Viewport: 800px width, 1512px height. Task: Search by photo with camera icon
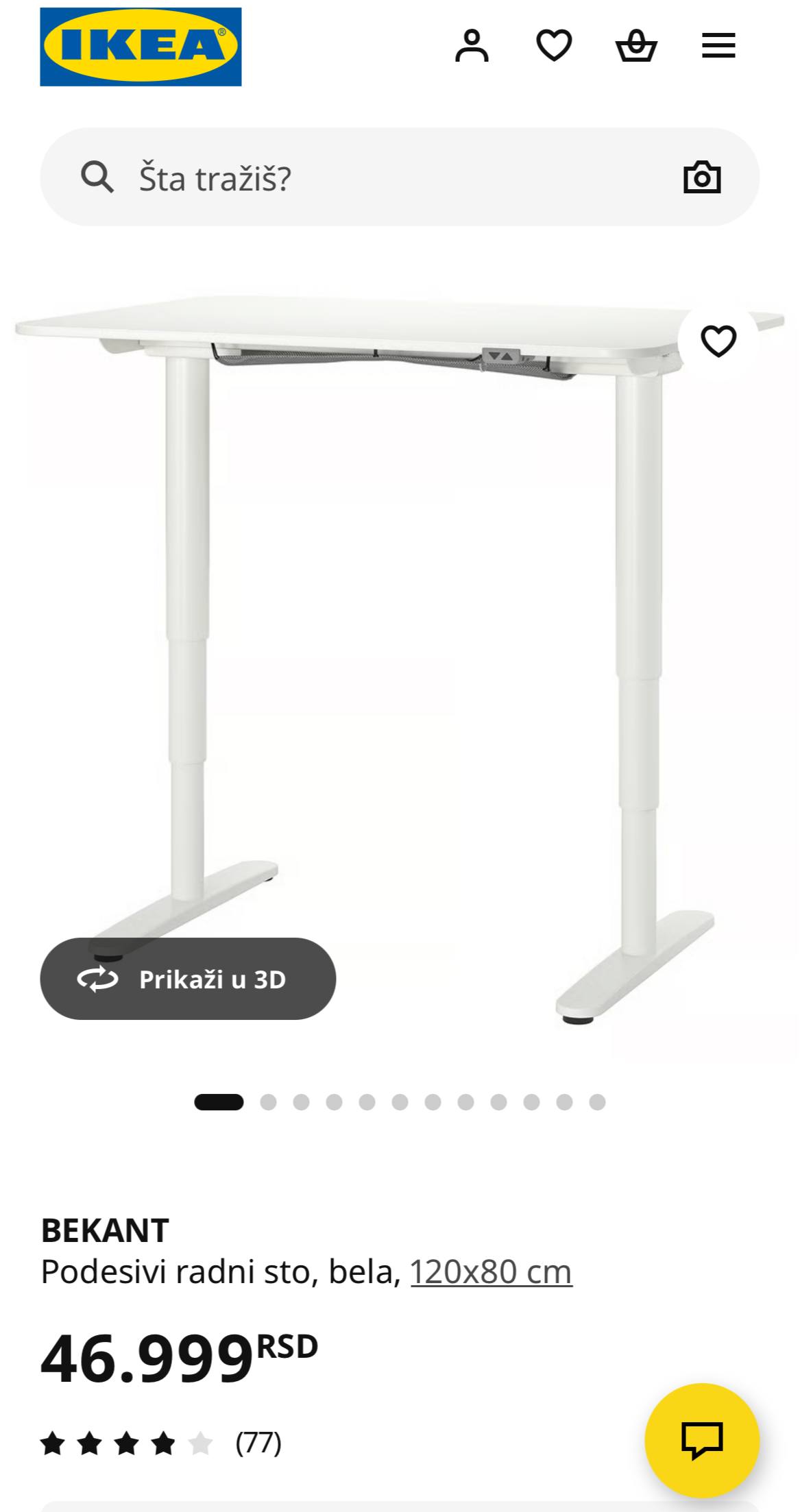pos(702,178)
